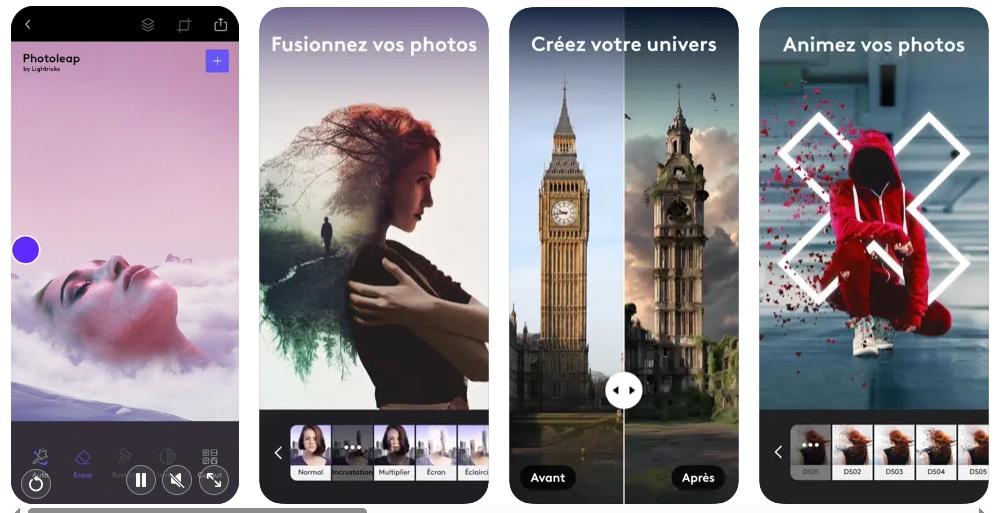Open the 'Animez vos photos' screenshot
The height and width of the screenshot is (513, 998).
pyautogui.click(x=873, y=255)
